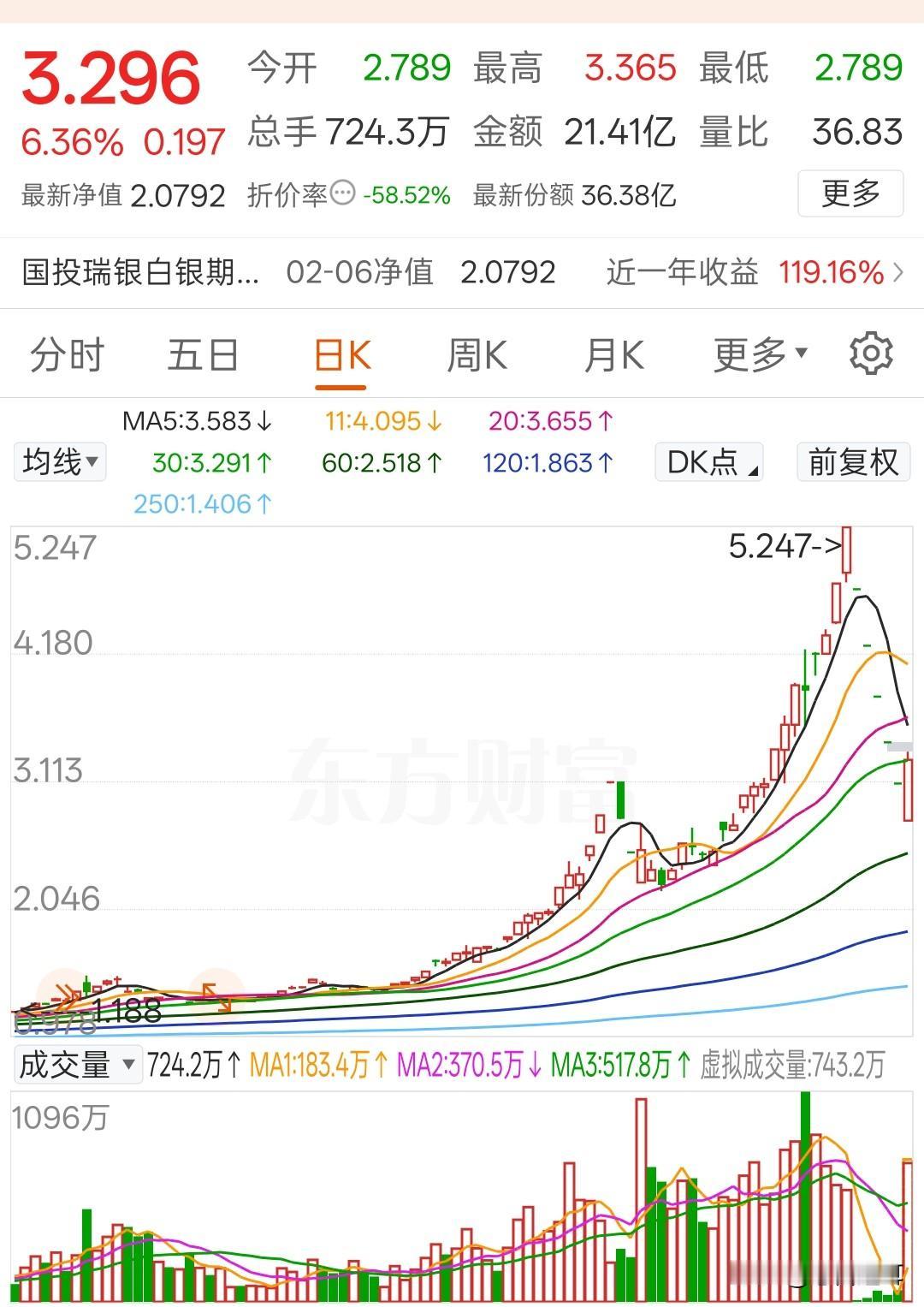
Task: Click the orange 日K tab underline indicator
Action: click(x=341, y=387)
